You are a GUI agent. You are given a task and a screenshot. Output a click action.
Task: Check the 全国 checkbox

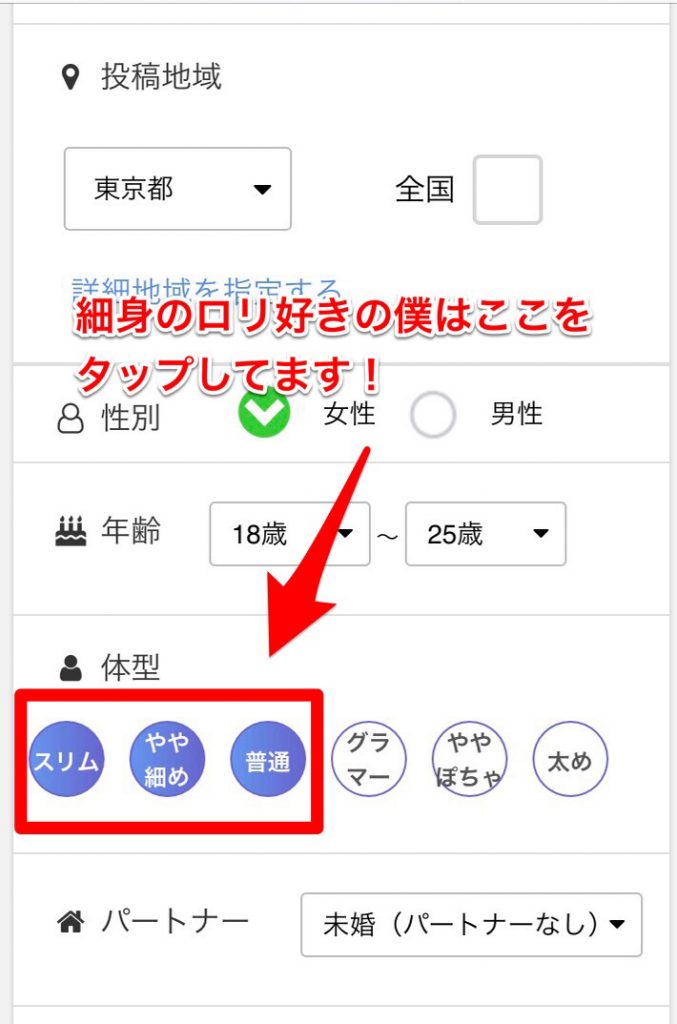pyautogui.click(x=507, y=189)
